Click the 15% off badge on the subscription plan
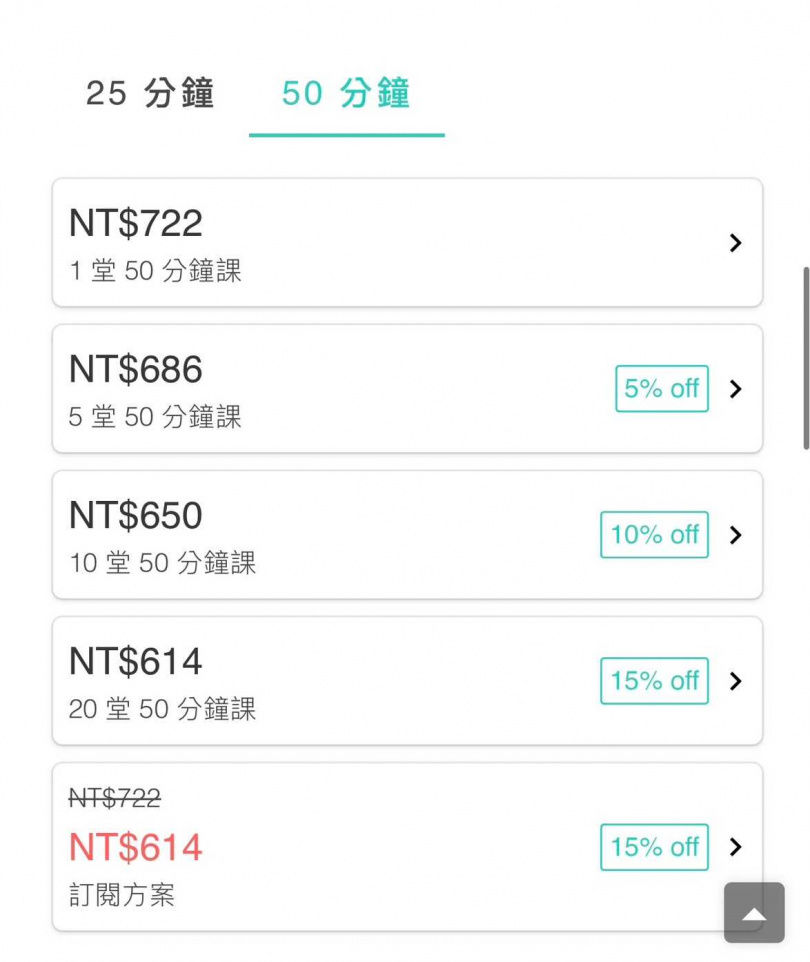Image resolution: width=810 pixels, height=962 pixels. tap(653, 847)
